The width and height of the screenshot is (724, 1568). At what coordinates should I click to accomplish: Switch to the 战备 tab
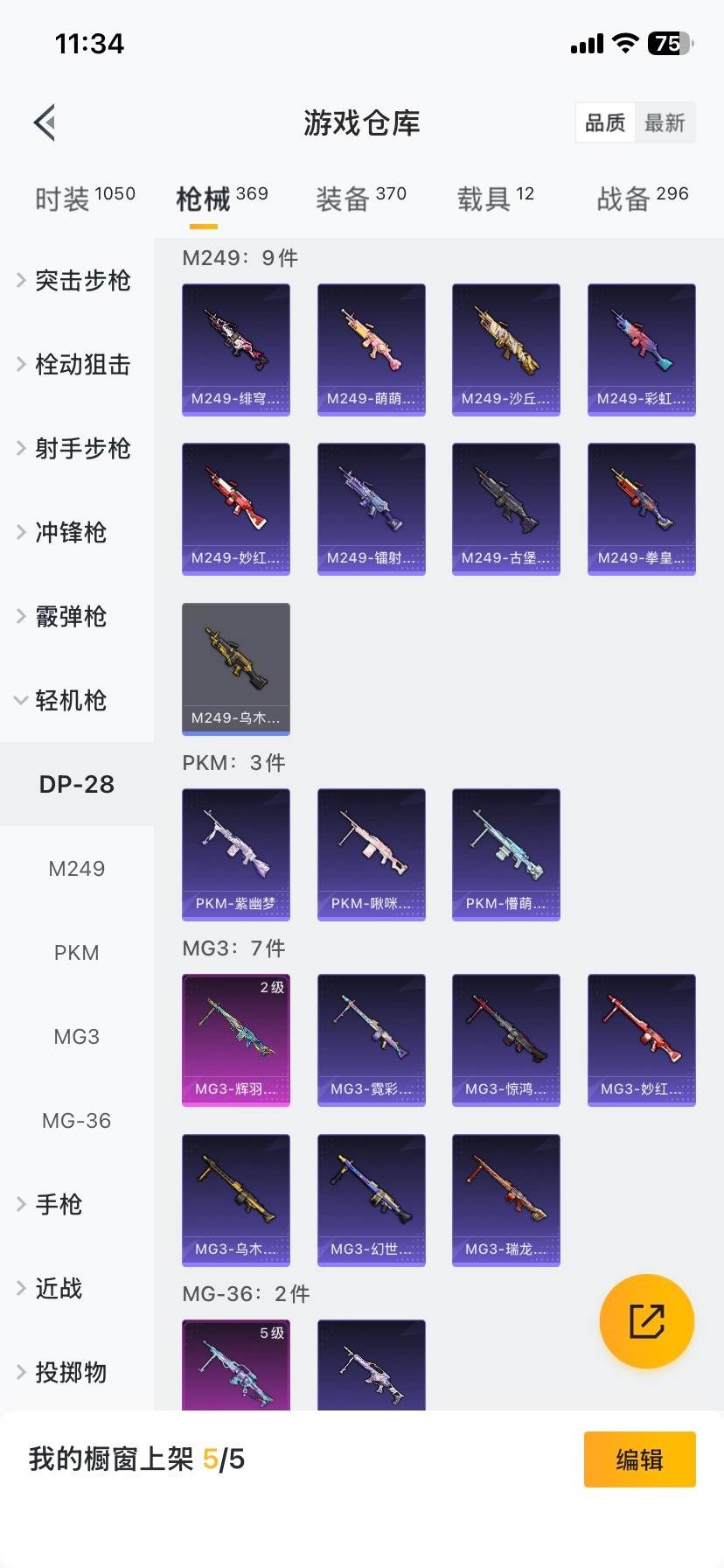642,199
